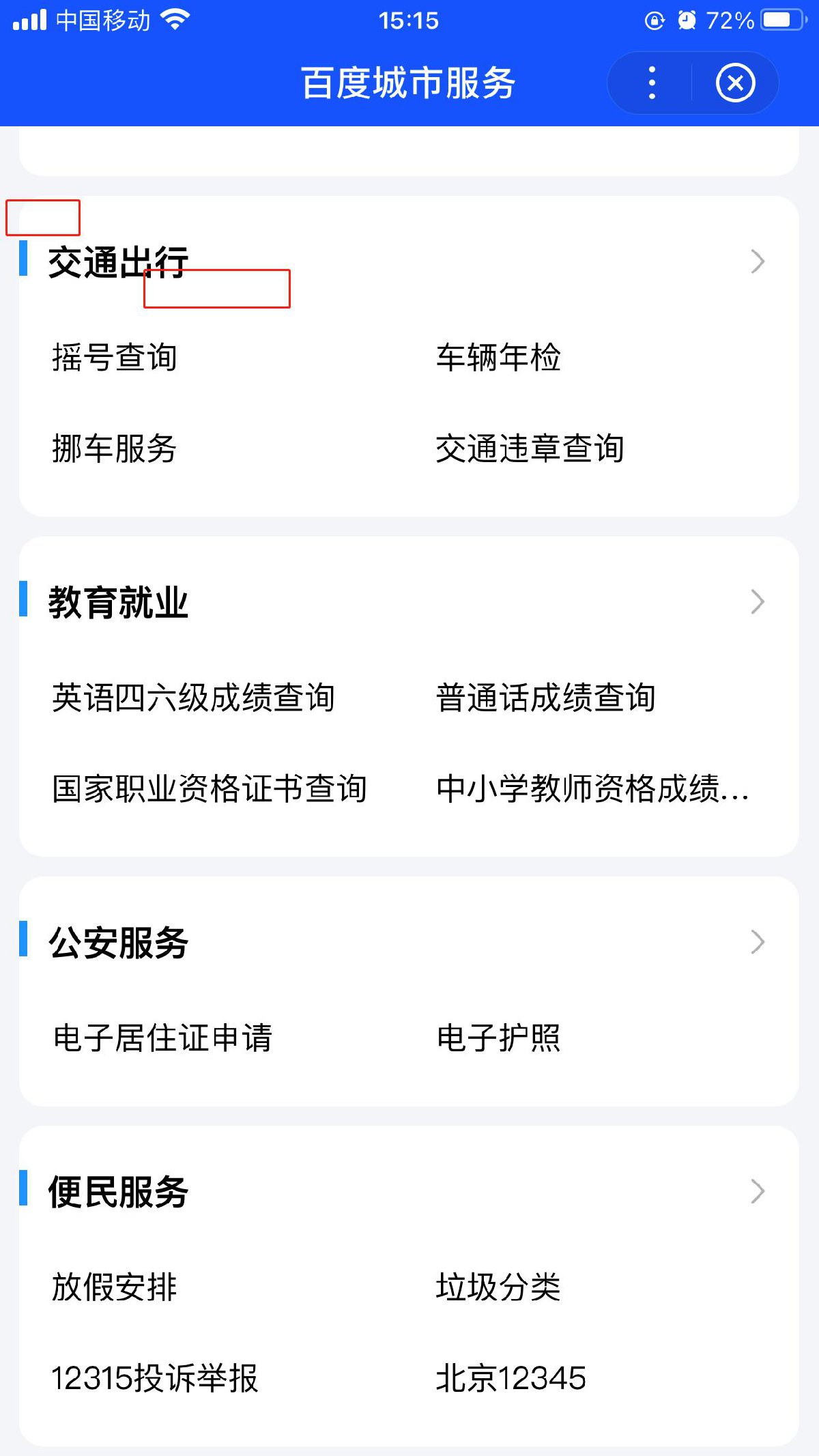Open 挪车服务
The image size is (819, 1456).
(x=115, y=448)
